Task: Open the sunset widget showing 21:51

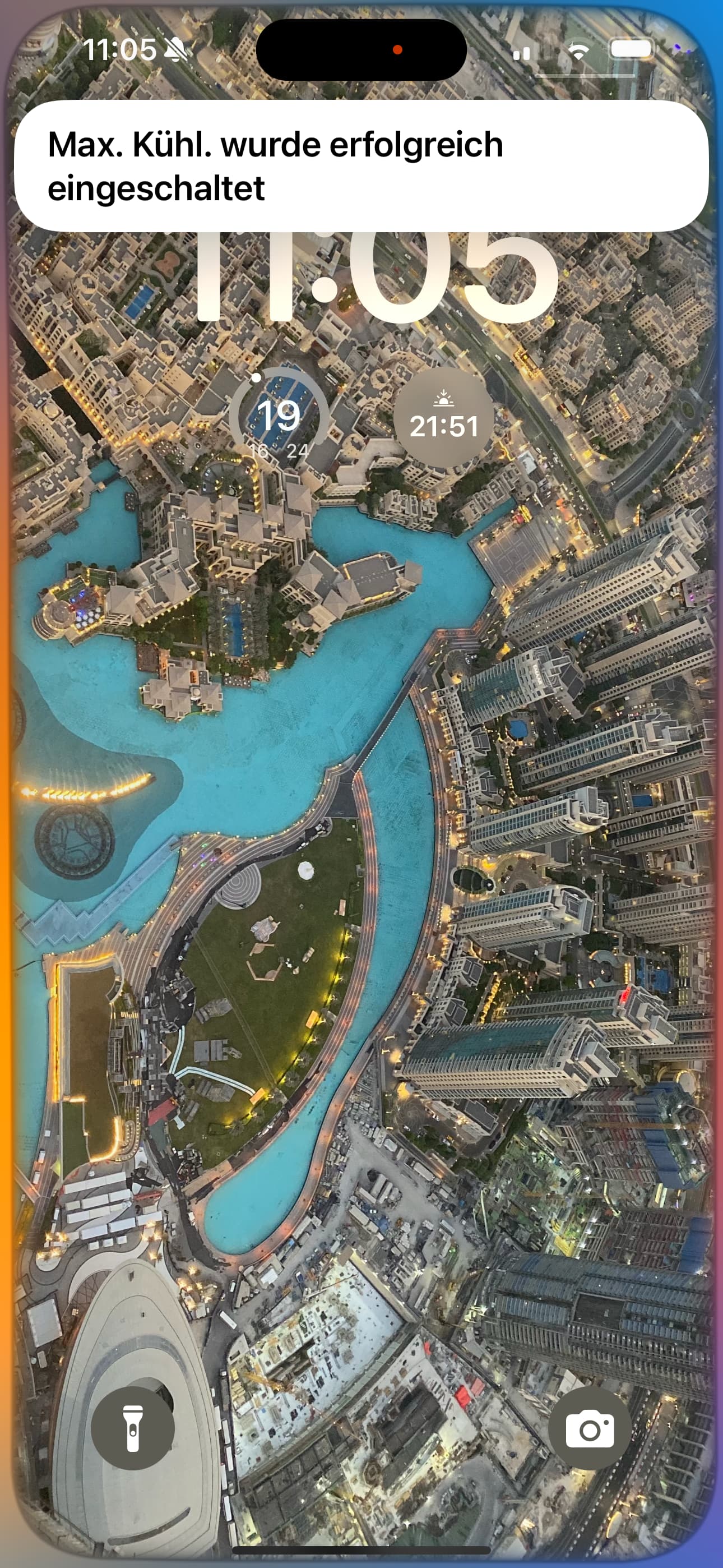Action: click(444, 418)
